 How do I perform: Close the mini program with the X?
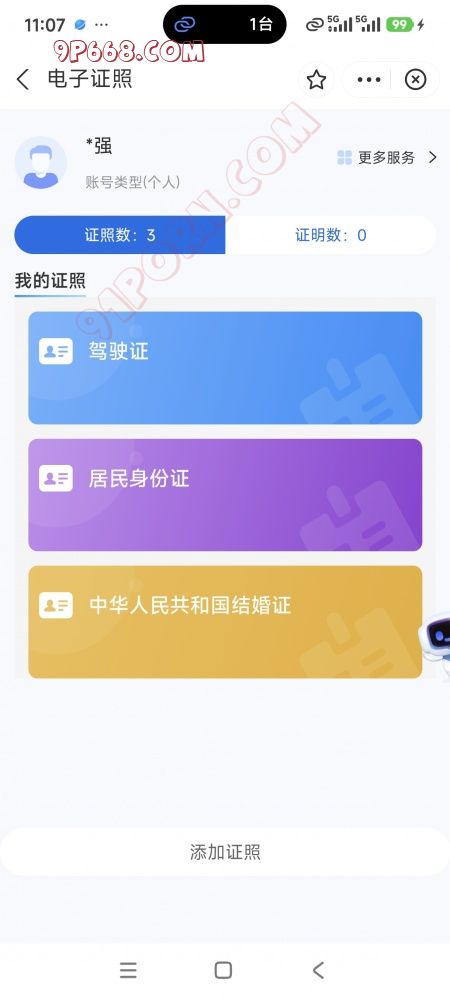pos(416,80)
